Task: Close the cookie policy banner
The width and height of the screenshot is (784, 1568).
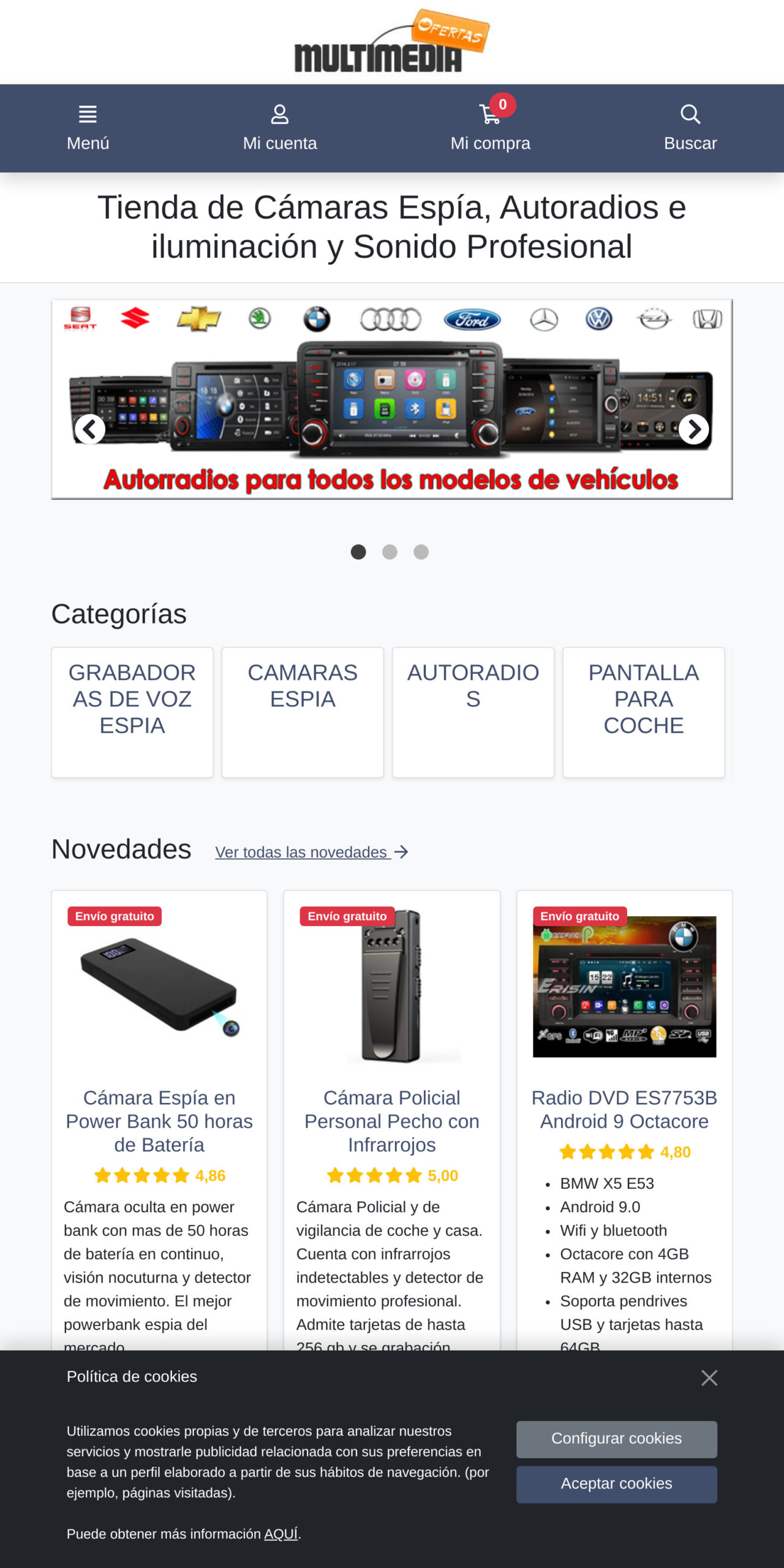Action: click(709, 1378)
